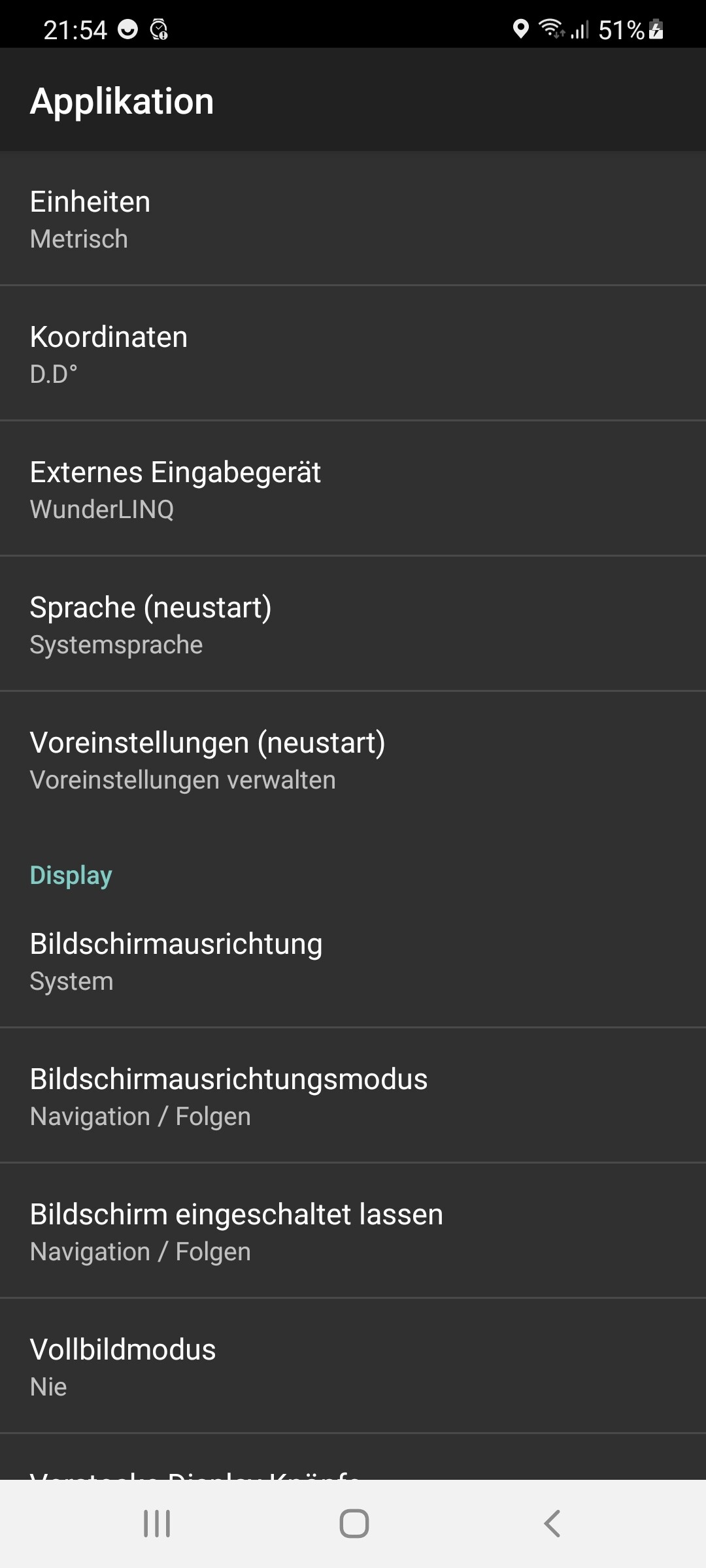Change Bildschirmausrichtungsmodus setting
Screen dimensions: 706x1568
pos(353,1096)
